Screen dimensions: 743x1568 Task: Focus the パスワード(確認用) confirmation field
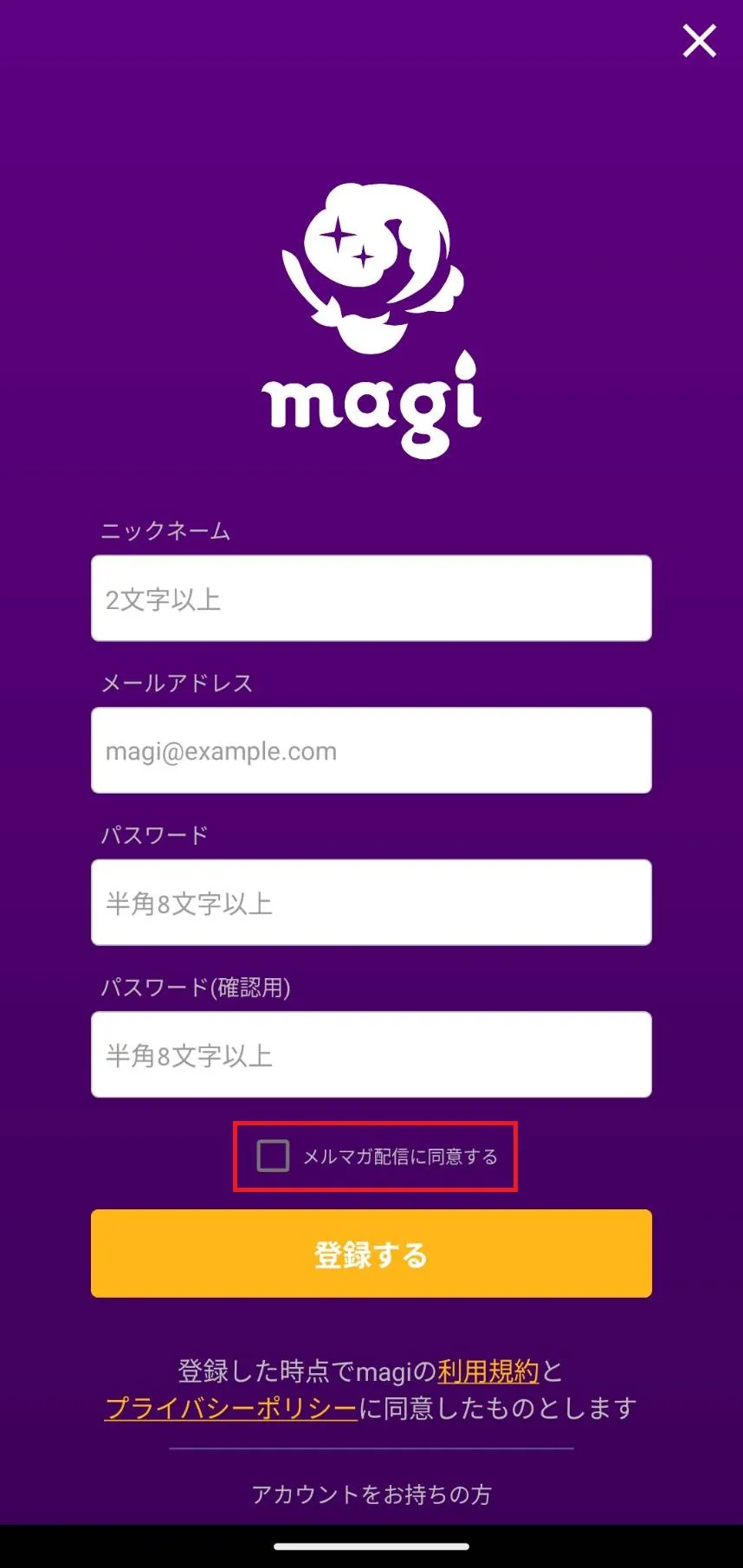coord(371,1054)
